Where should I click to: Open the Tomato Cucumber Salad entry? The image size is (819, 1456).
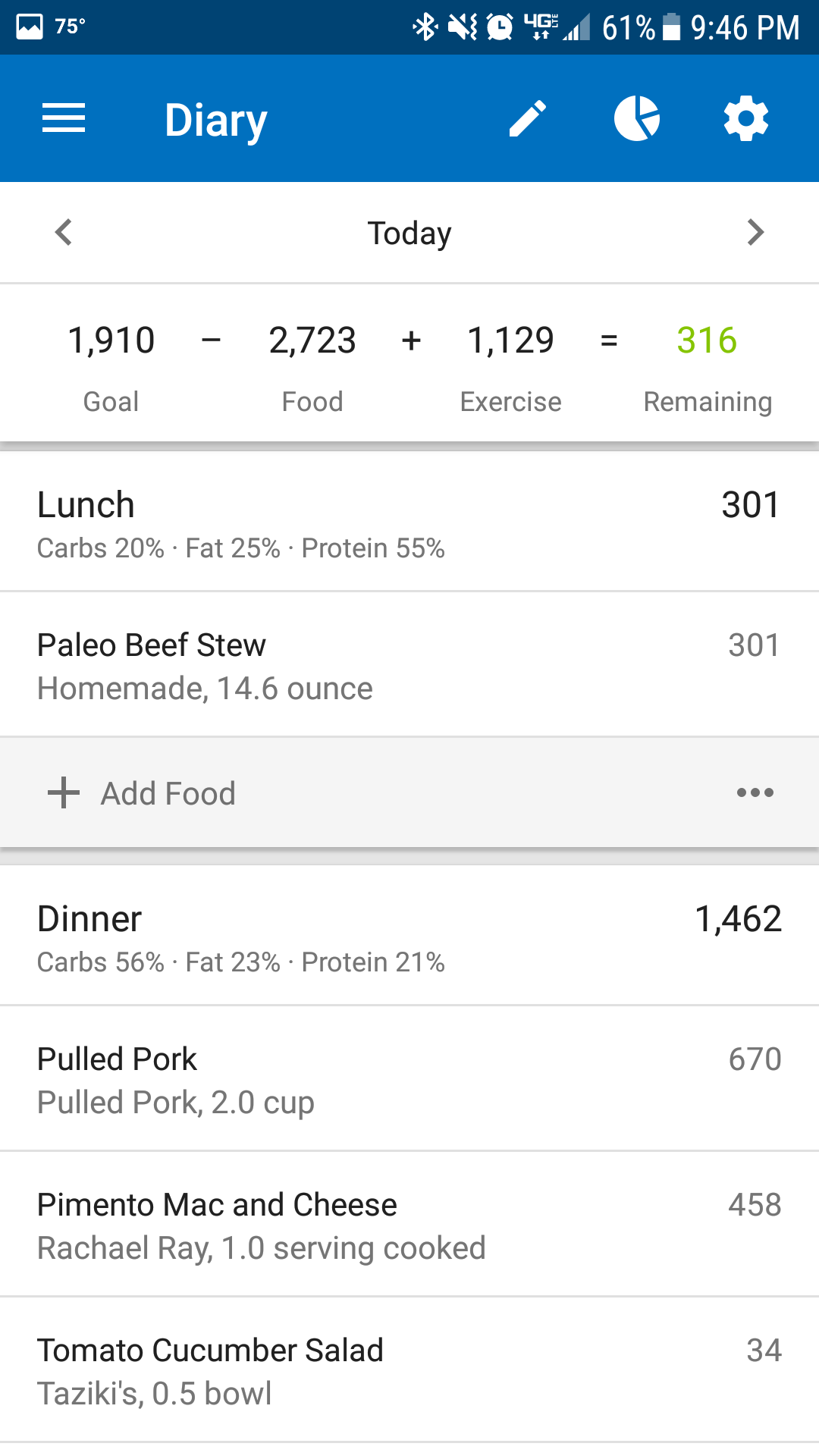[x=409, y=1370]
